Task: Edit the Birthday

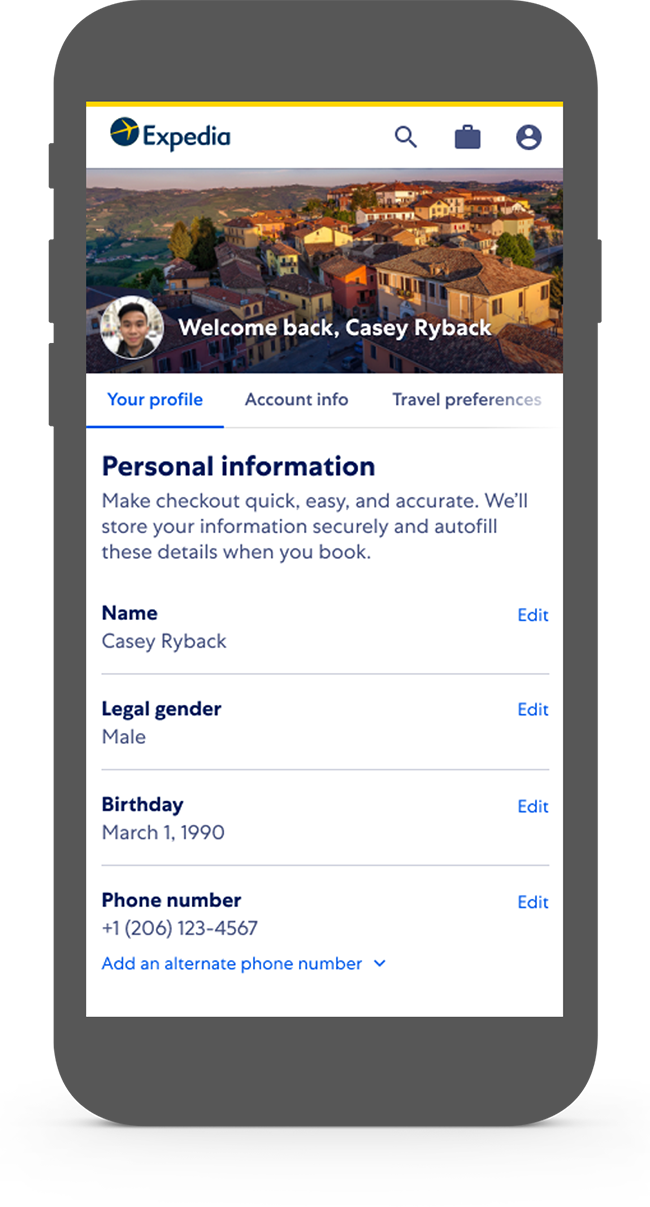Action: [533, 806]
